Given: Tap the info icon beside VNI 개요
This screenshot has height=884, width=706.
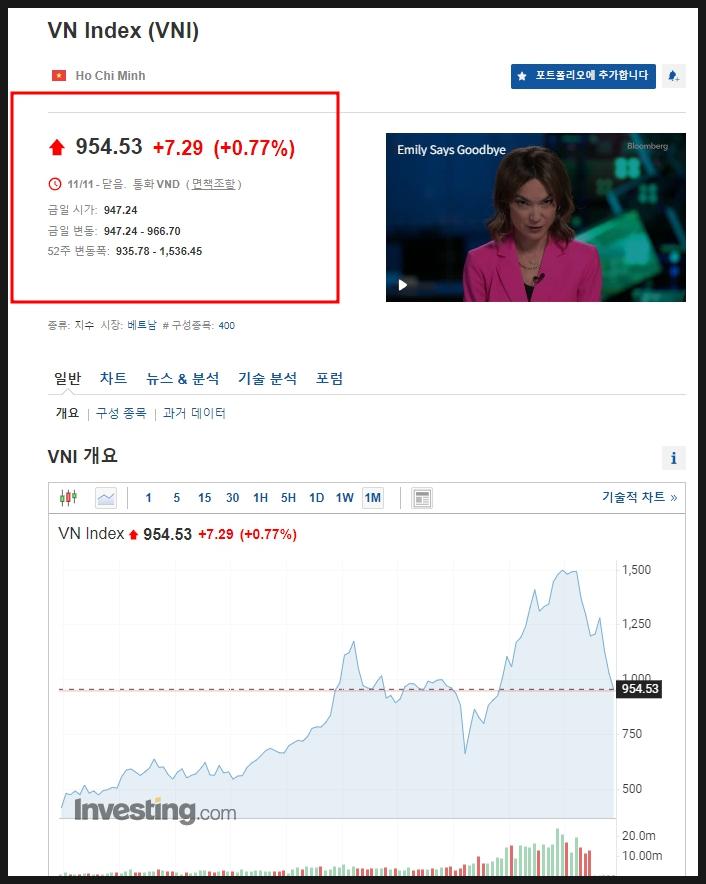Looking at the screenshot, I should click(x=673, y=458).
